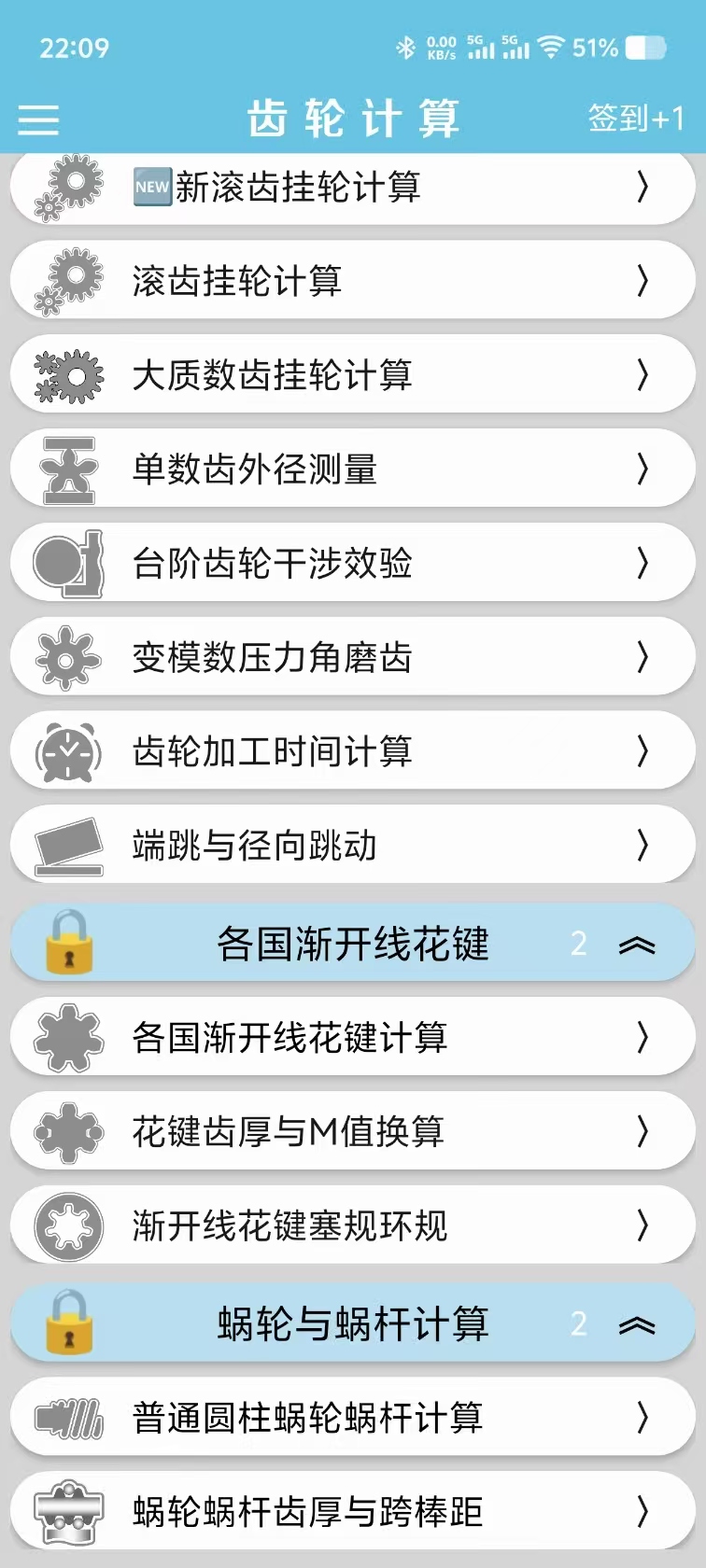Tap the 51% battery indicator

pos(613,47)
